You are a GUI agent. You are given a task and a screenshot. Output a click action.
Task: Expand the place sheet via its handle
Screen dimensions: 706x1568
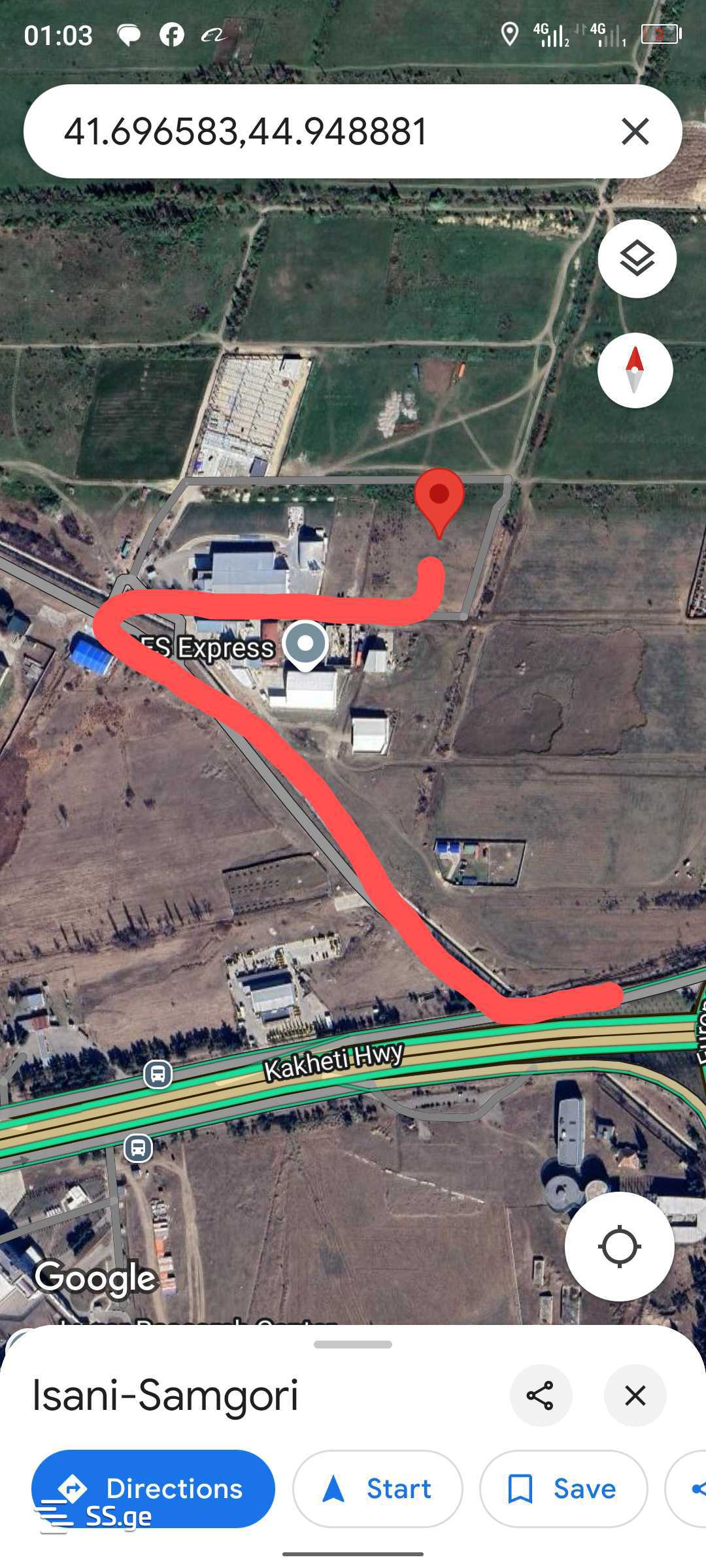353,1344
